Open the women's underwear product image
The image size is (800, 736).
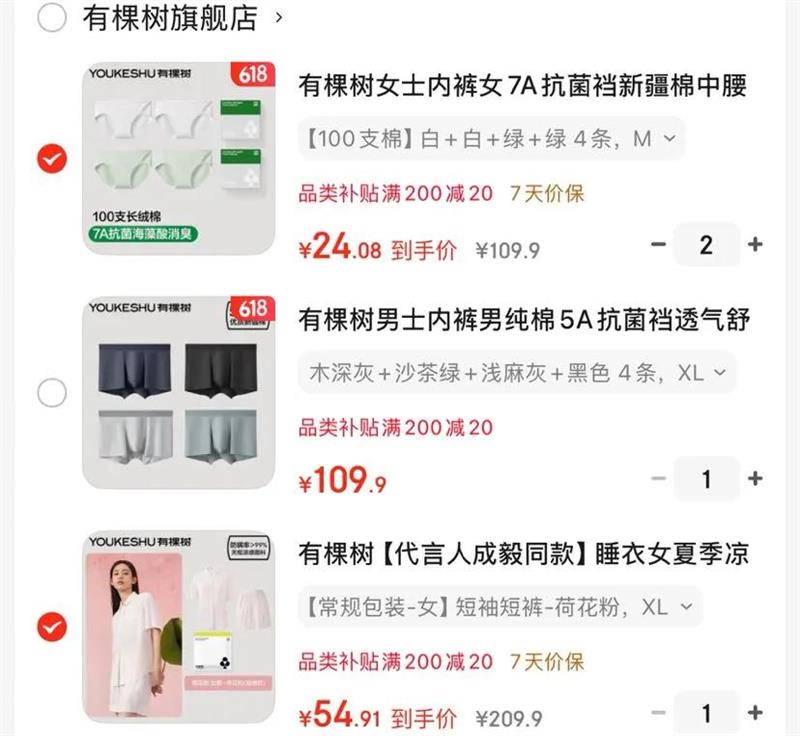click(x=179, y=158)
